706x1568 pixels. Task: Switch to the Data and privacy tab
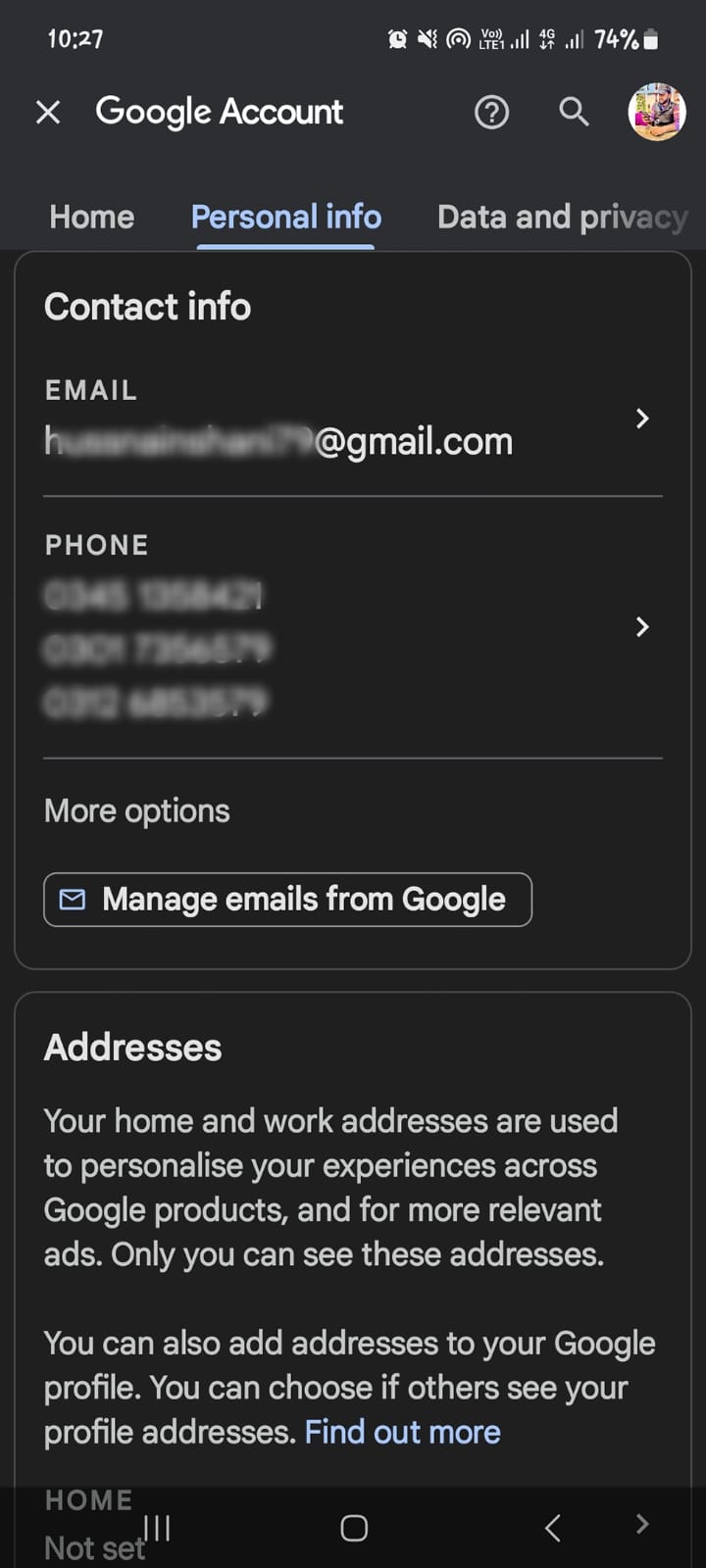click(562, 217)
